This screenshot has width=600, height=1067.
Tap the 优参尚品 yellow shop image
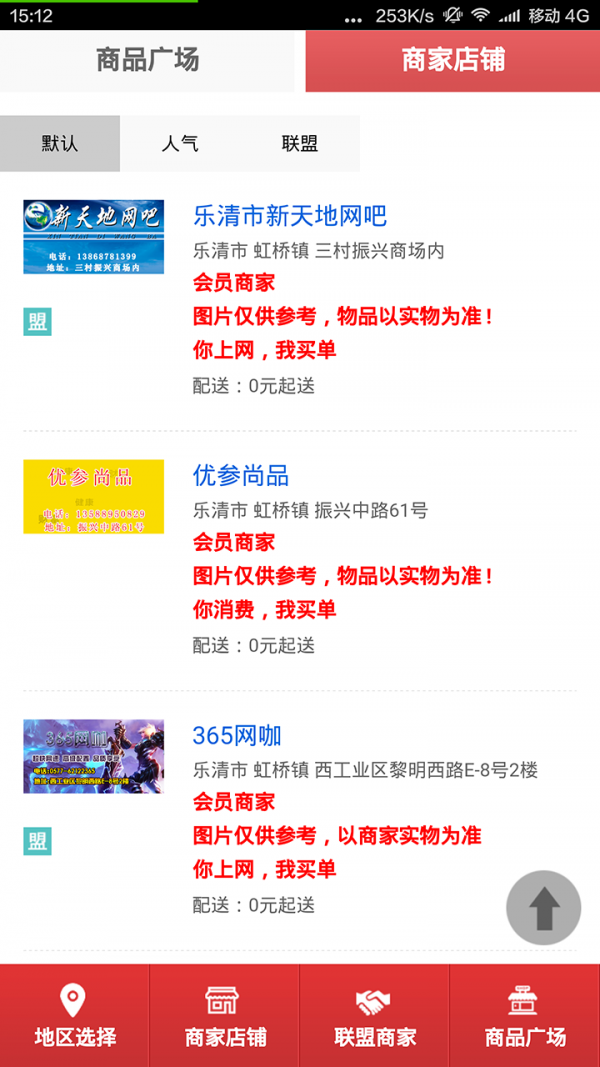coord(94,496)
